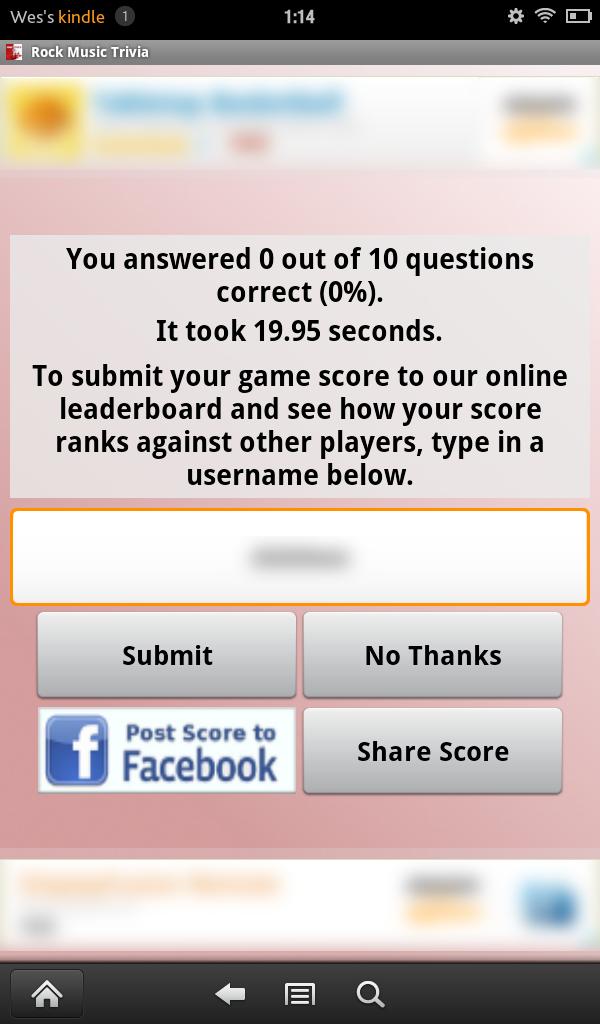Go to the Kindle home screen
Viewport: 600px width, 1024px height.
click(47, 993)
